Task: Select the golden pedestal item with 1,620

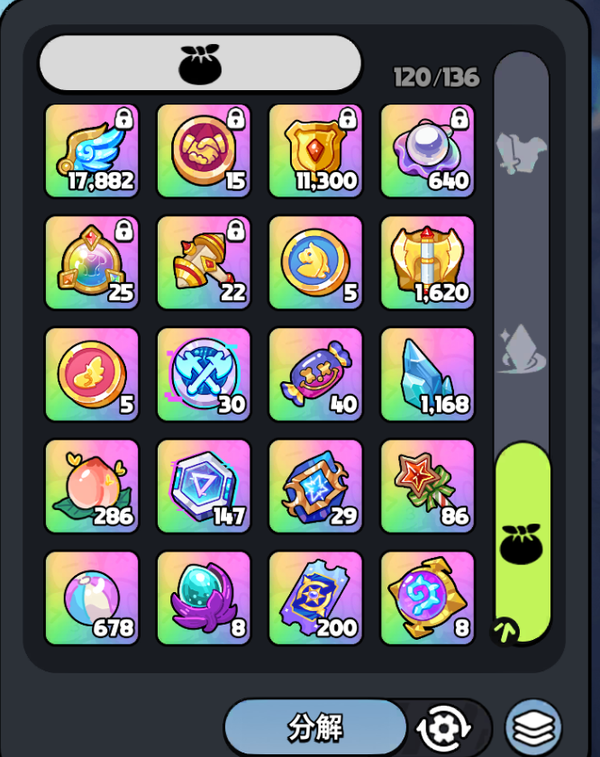Action: (428, 262)
